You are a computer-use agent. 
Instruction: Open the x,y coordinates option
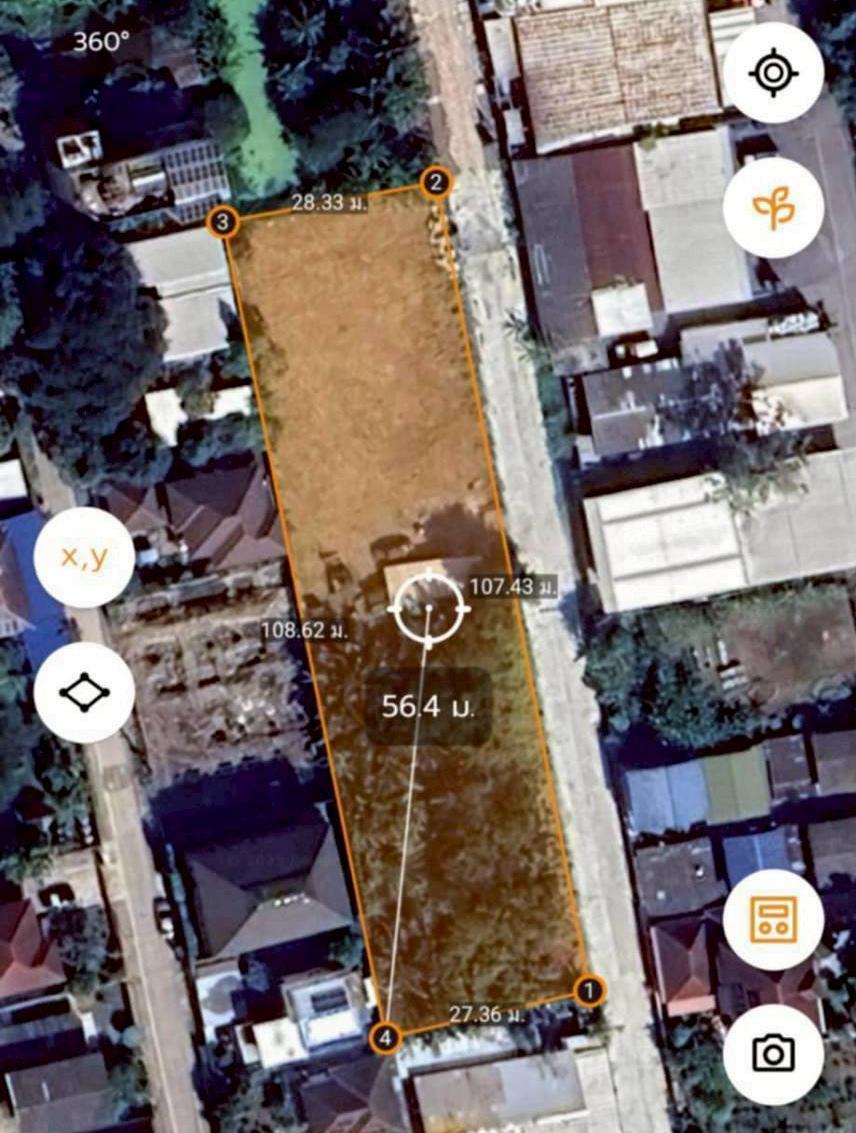pyautogui.click(x=84, y=557)
